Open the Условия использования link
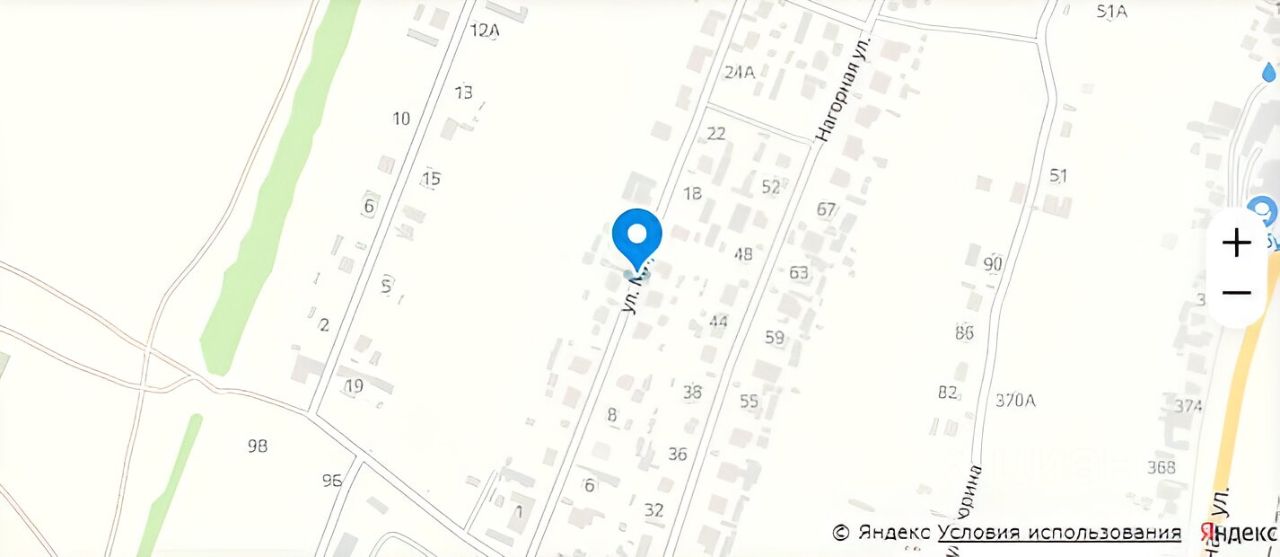This screenshot has height=557, width=1280. click(1059, 533)
